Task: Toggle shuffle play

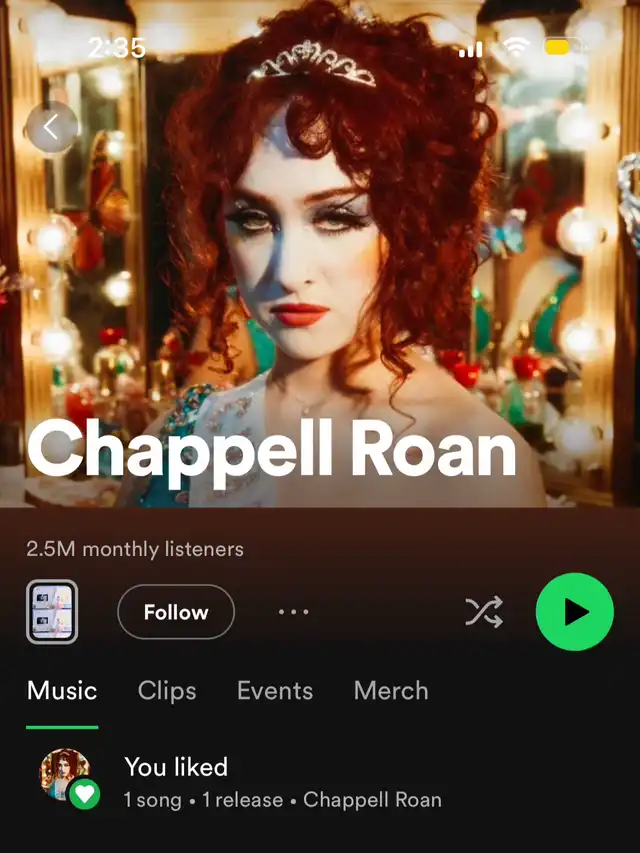Action: [484, 612]
